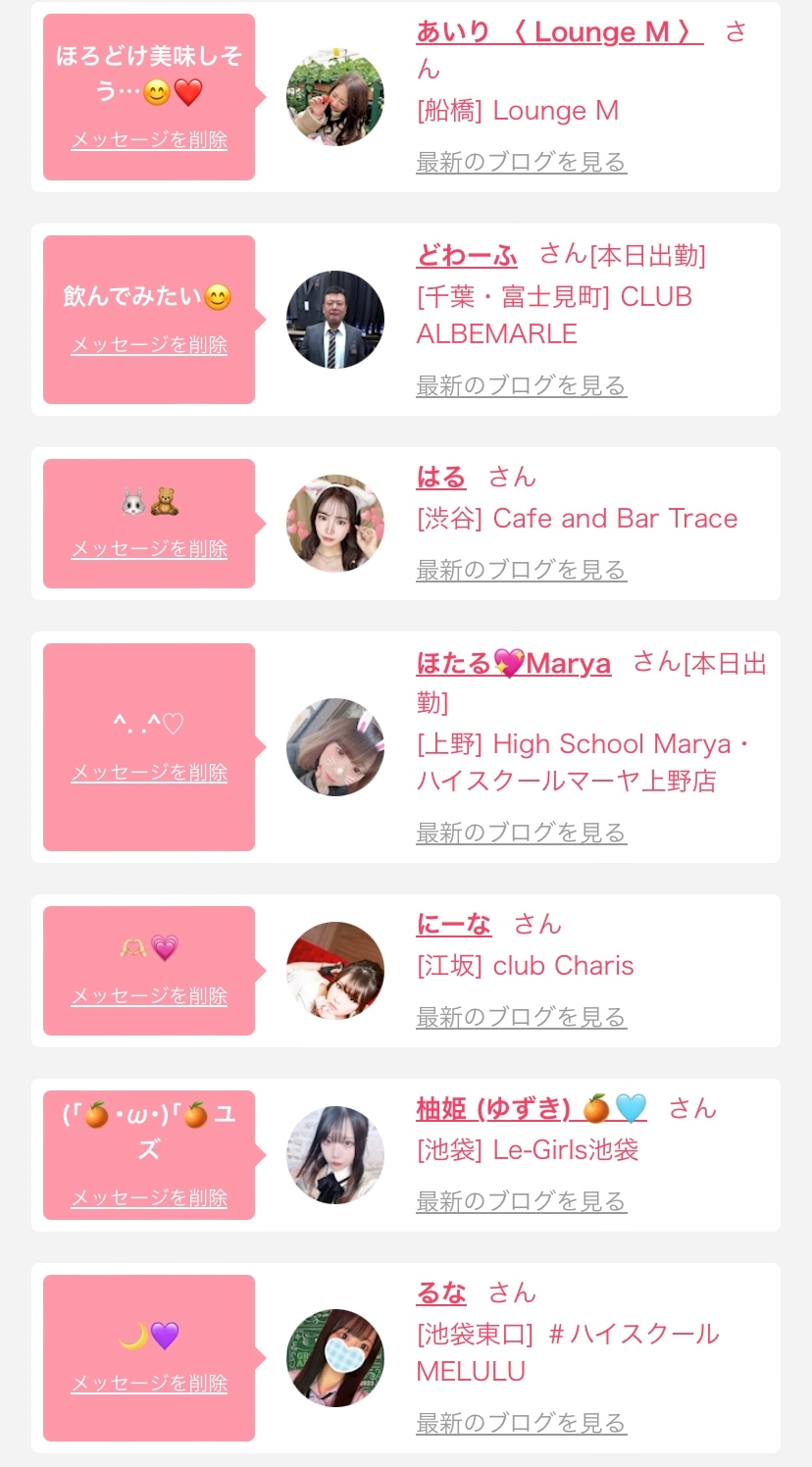Delete the 飲んでみたい message
Screen dimensions: 812x1467
[x=149, y=345]
